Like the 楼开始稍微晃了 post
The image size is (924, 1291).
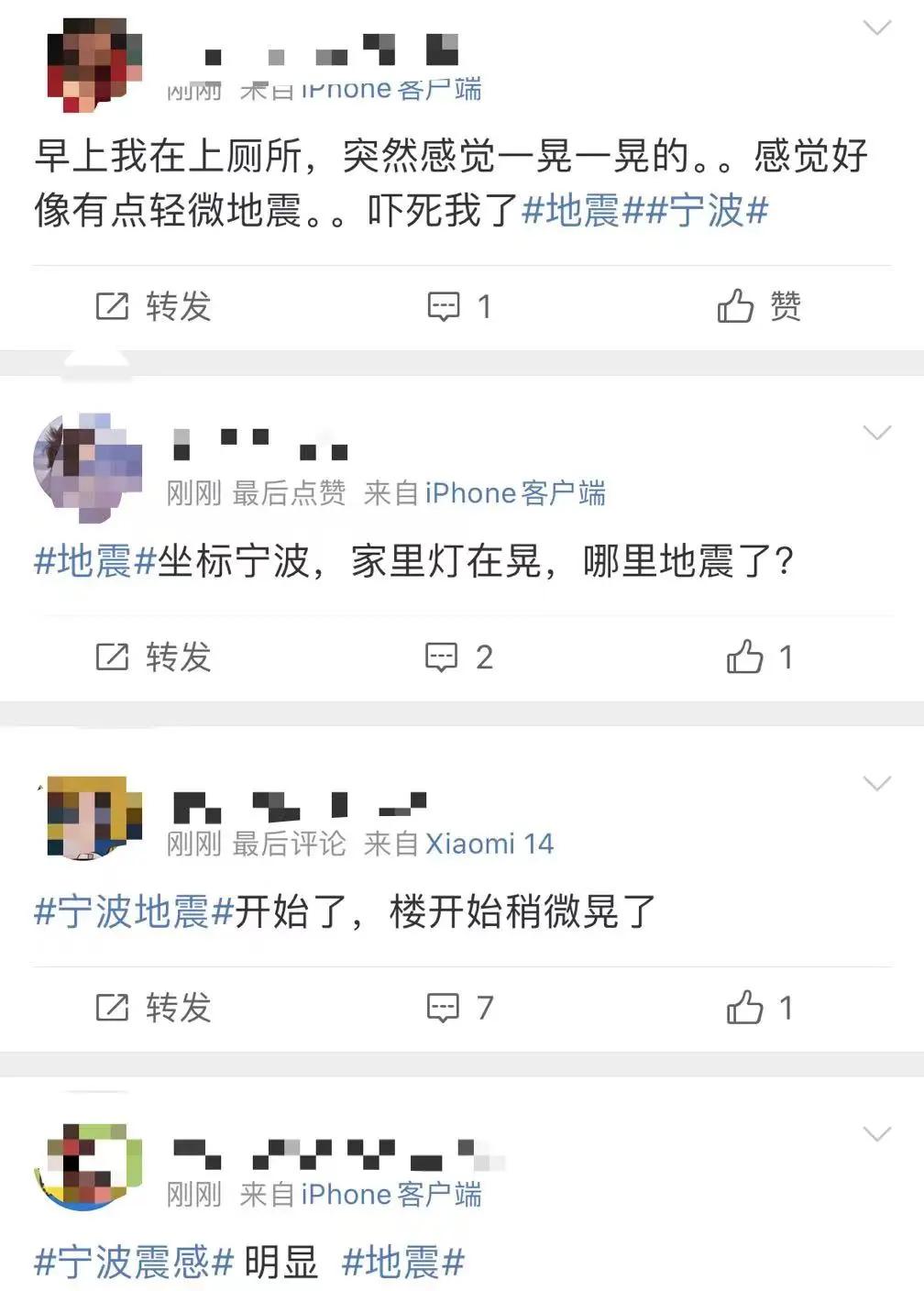(758, 1008)
